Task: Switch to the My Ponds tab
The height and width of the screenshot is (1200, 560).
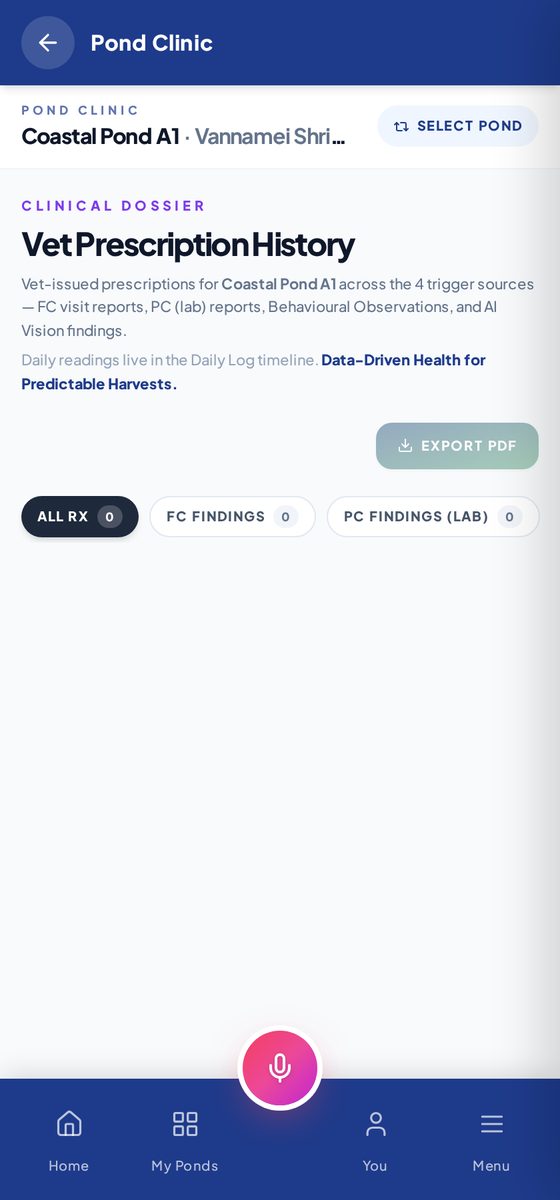Action: coord(185,1140)
